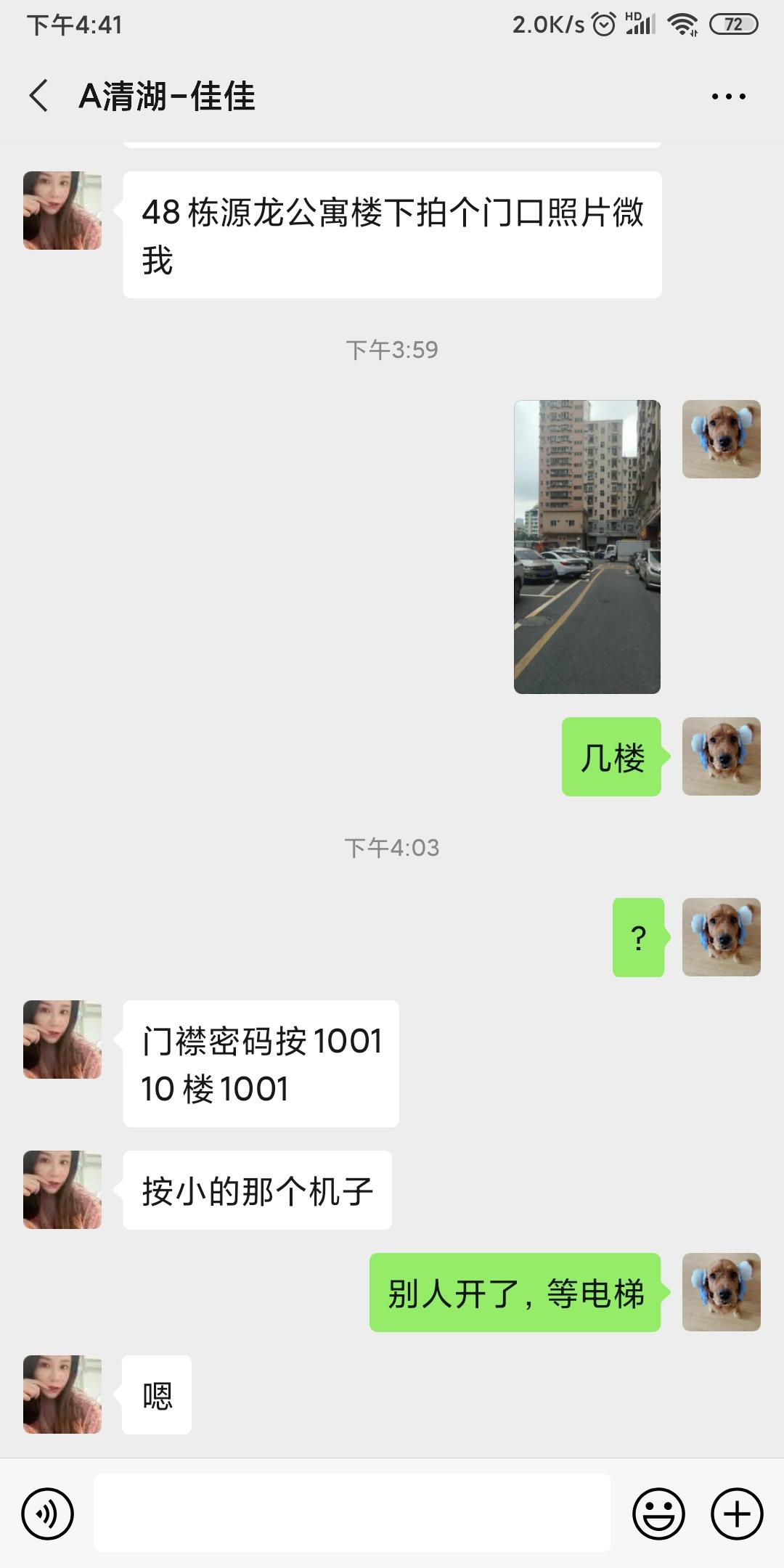Open the plus attachment menu
This screenshot has height=1568, width=784.
737,1514
